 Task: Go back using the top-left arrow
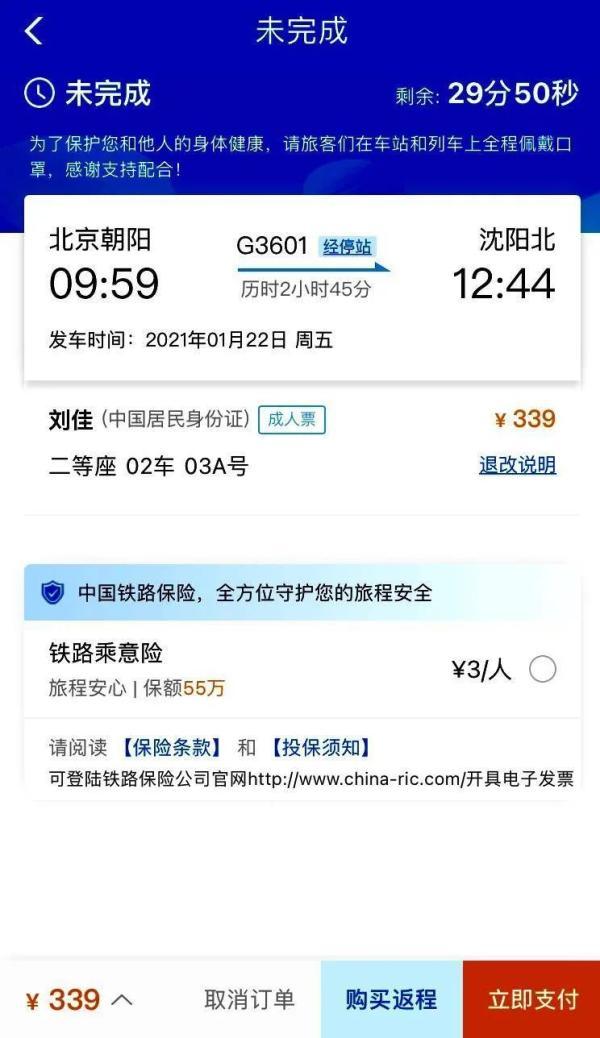(34, 31)
